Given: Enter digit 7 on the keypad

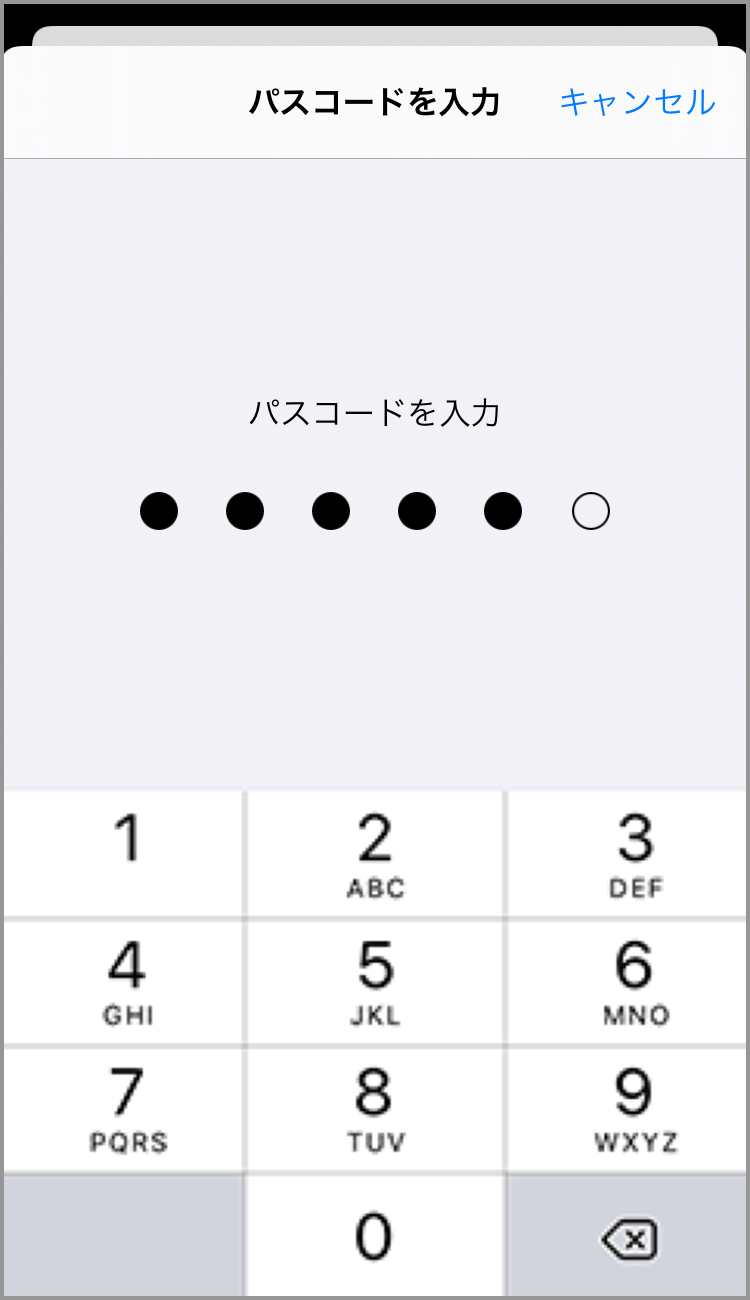Looking at the screenshot, I should pos(125,1109).
